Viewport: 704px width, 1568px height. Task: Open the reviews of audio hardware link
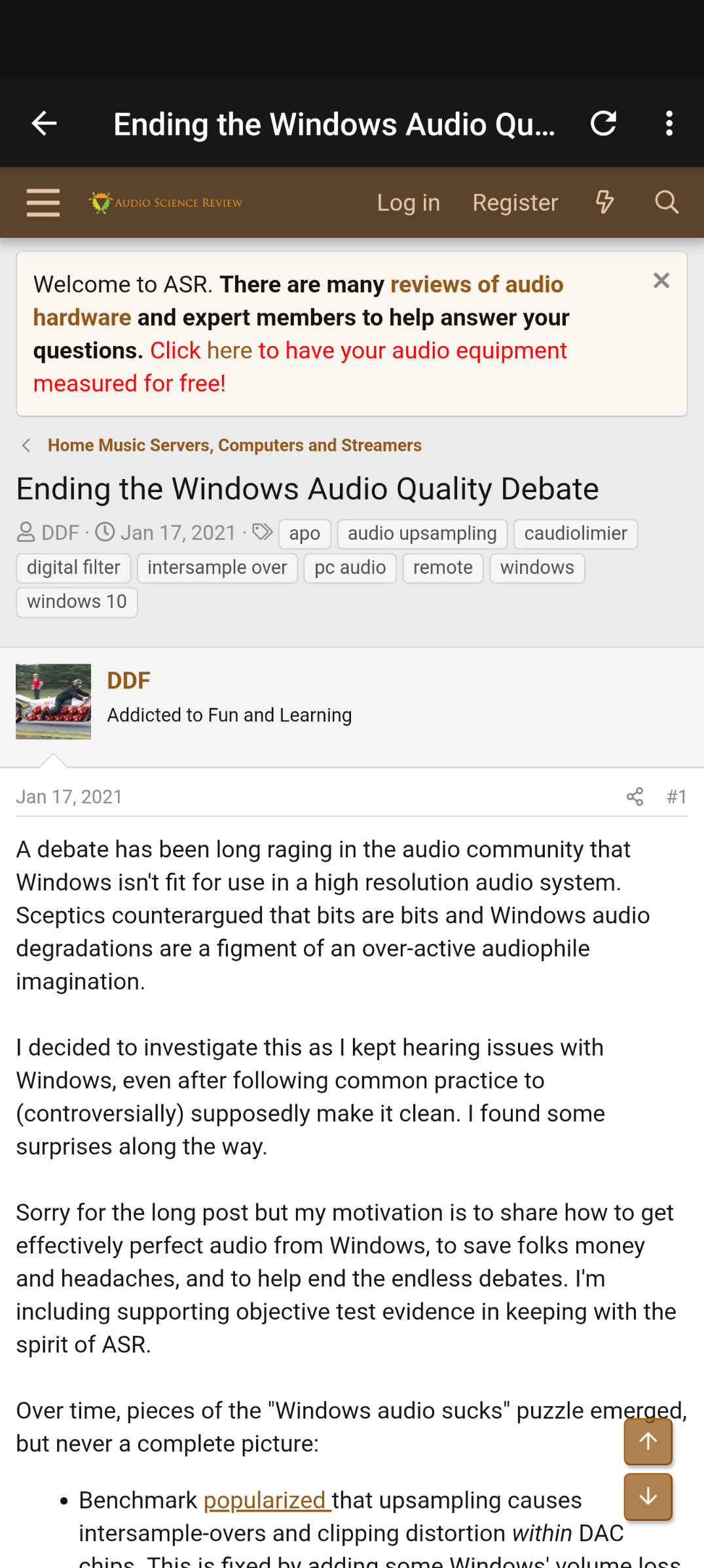(476, 285)
